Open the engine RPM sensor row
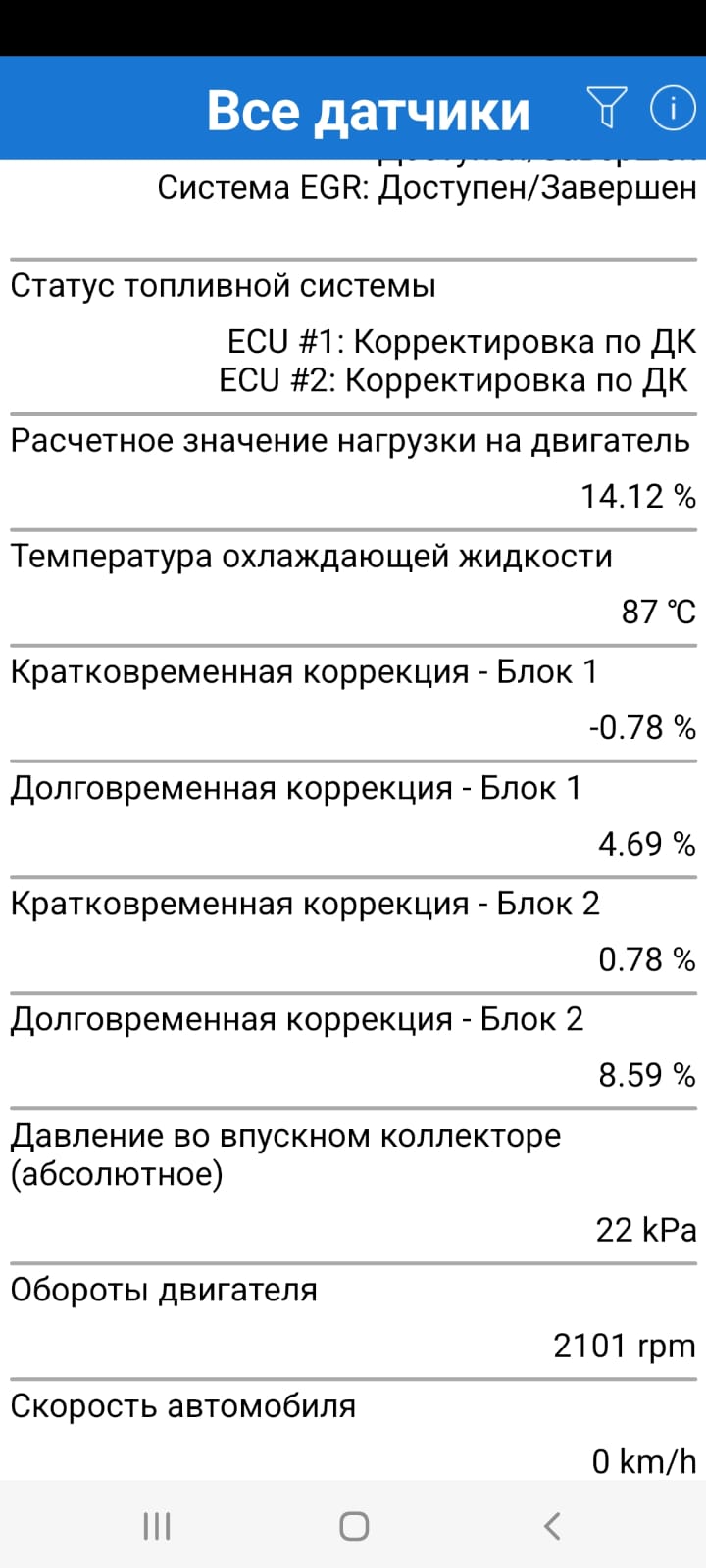This screenshot has height=1568, width=706. pos(353,1319)
